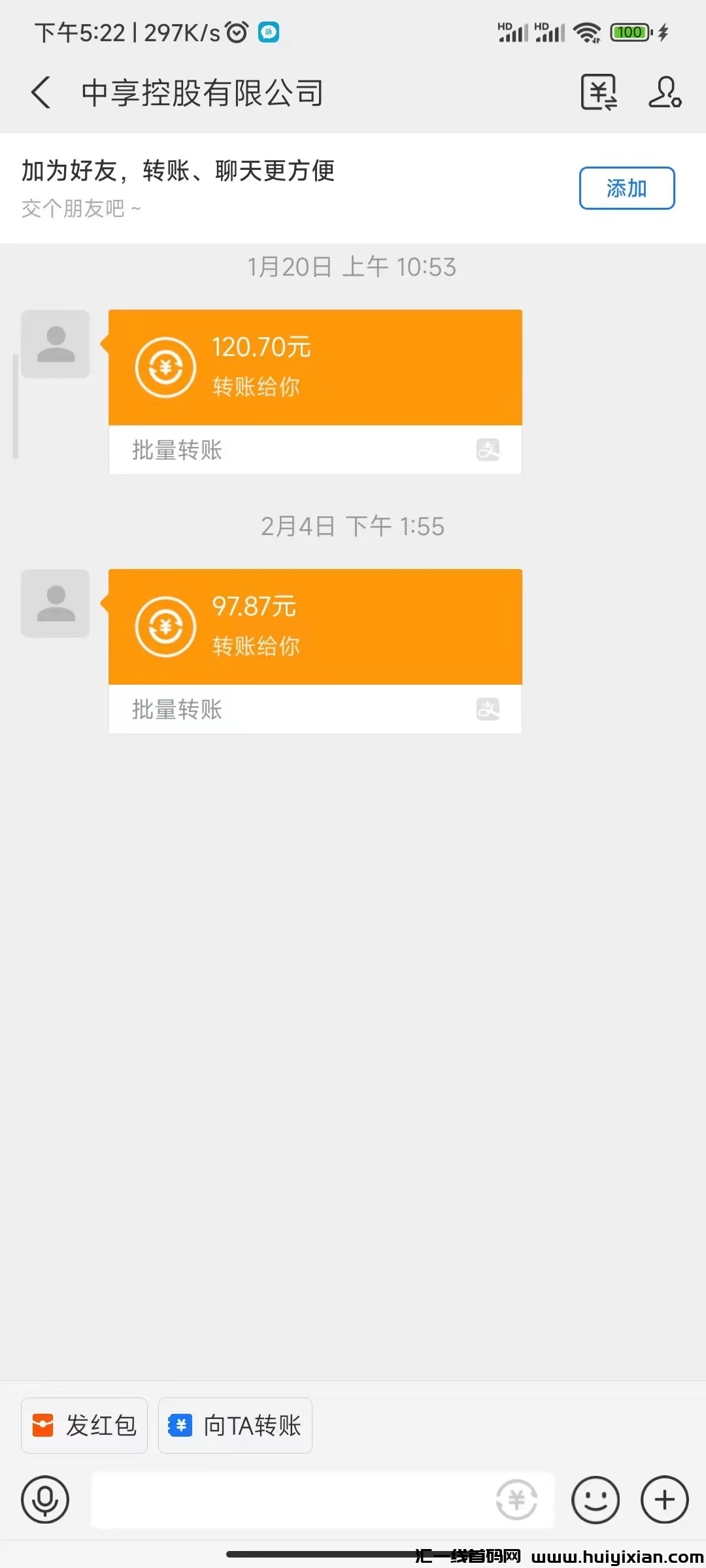Open the emoji picker
This screenshot has height=1568, width=706.
point(595,1499)
